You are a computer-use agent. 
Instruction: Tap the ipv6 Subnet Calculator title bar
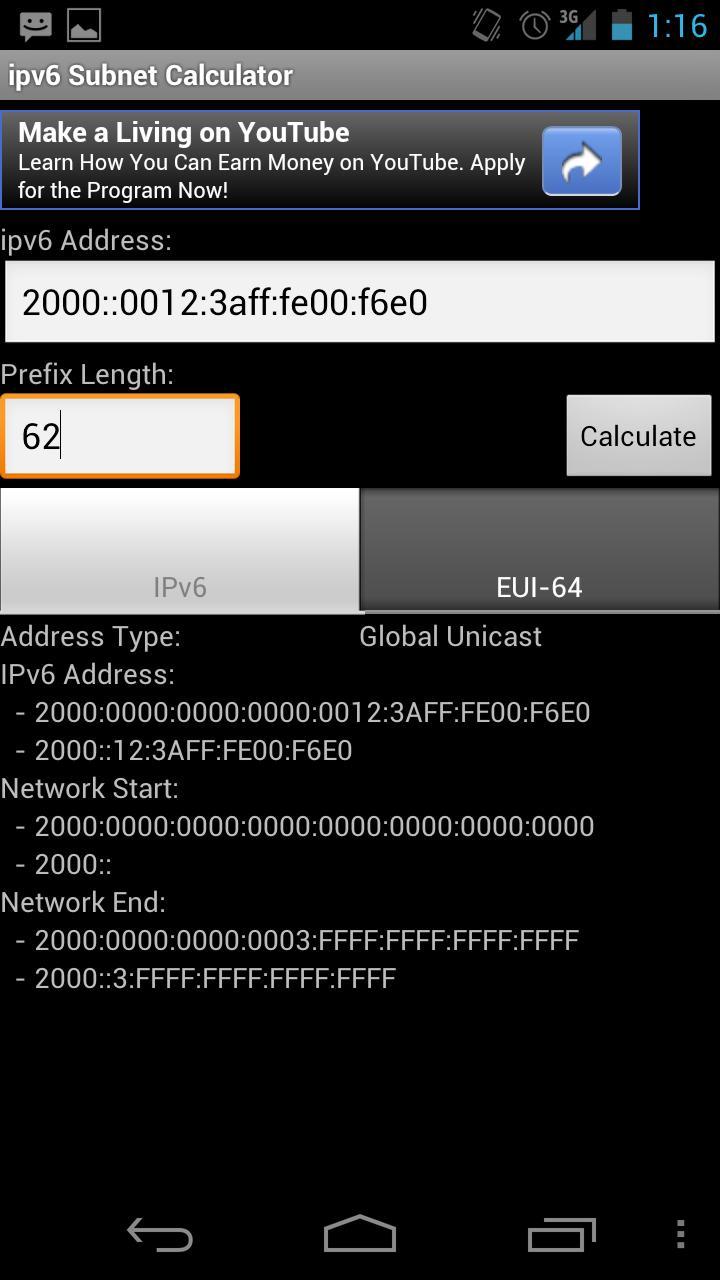click(150, 75)
